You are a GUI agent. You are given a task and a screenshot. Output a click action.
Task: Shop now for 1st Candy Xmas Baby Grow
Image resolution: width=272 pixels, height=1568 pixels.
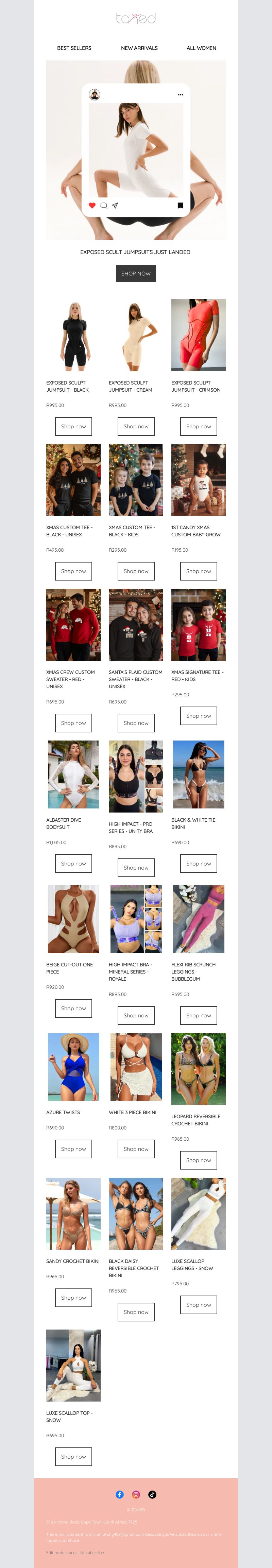(x=198, y=571)
